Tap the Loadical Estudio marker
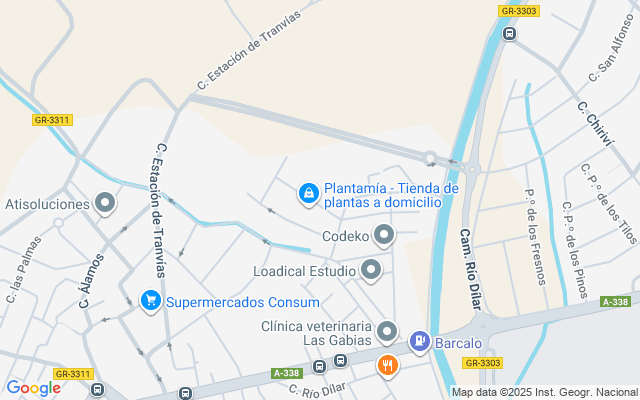 click(x=371, y=269)
